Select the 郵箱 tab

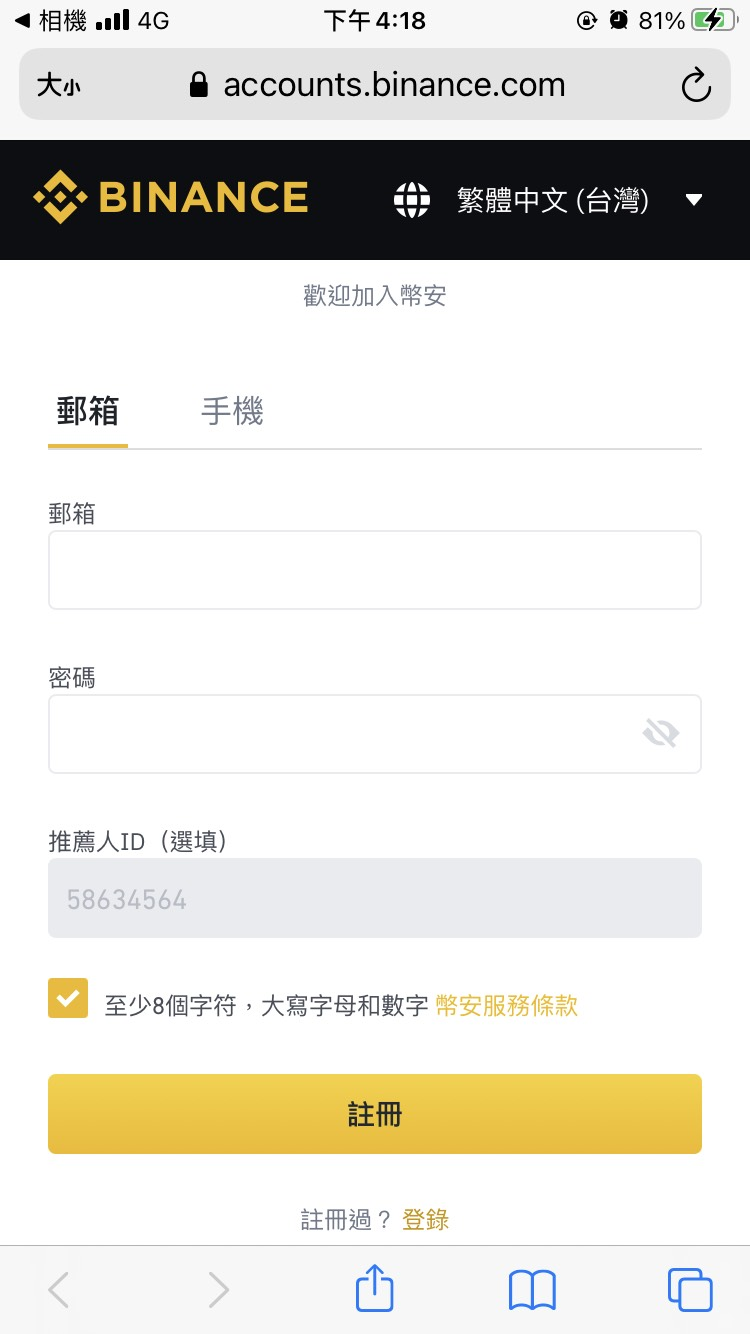coord(88,411)
